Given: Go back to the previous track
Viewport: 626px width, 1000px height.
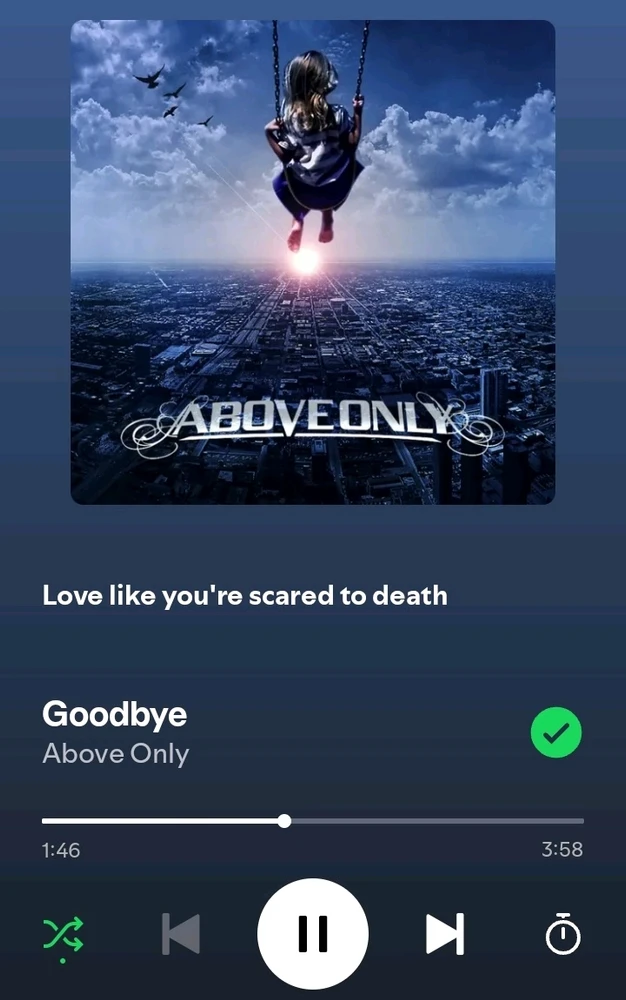Looking at the screenshot, I should (x=181, y=934).
